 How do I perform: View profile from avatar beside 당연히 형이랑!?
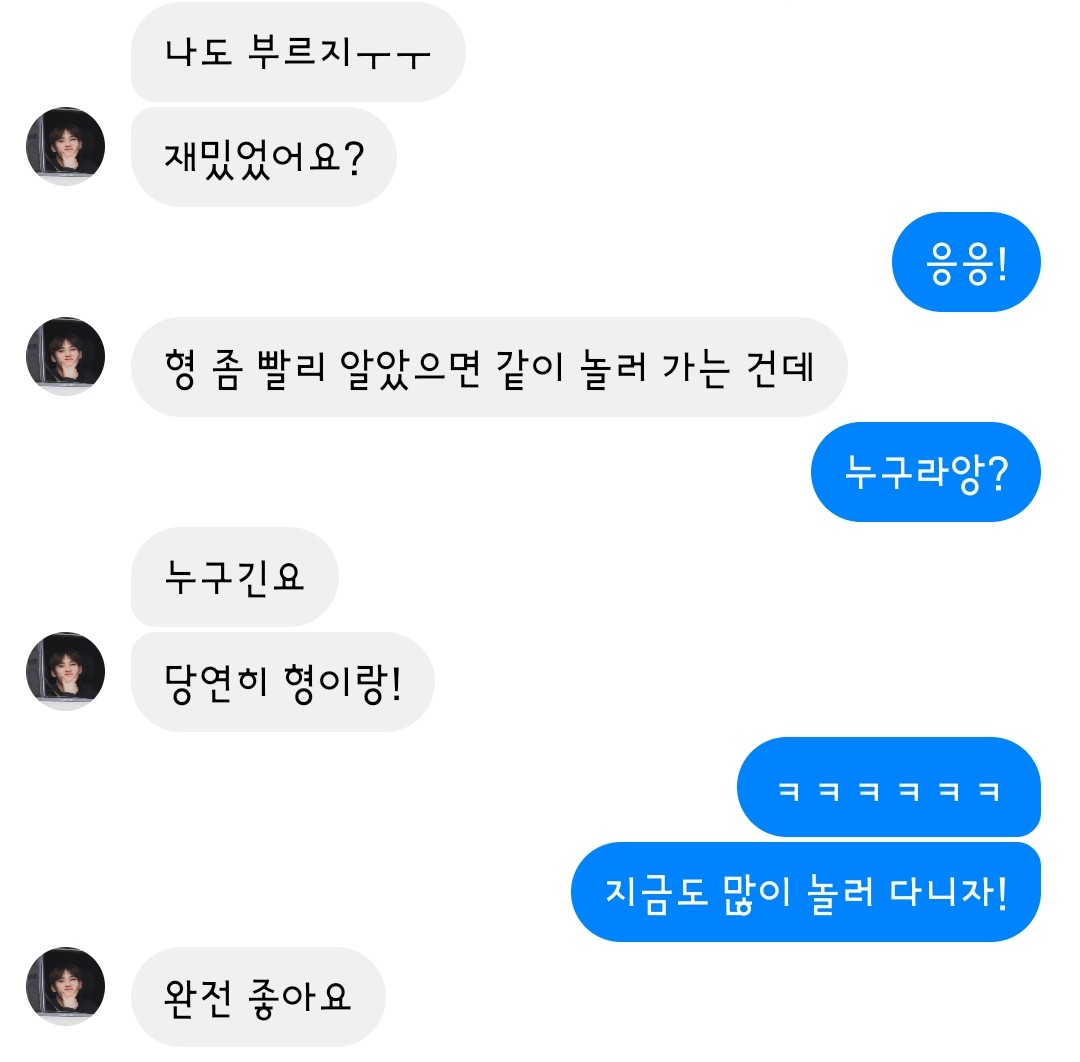point(65,671)
